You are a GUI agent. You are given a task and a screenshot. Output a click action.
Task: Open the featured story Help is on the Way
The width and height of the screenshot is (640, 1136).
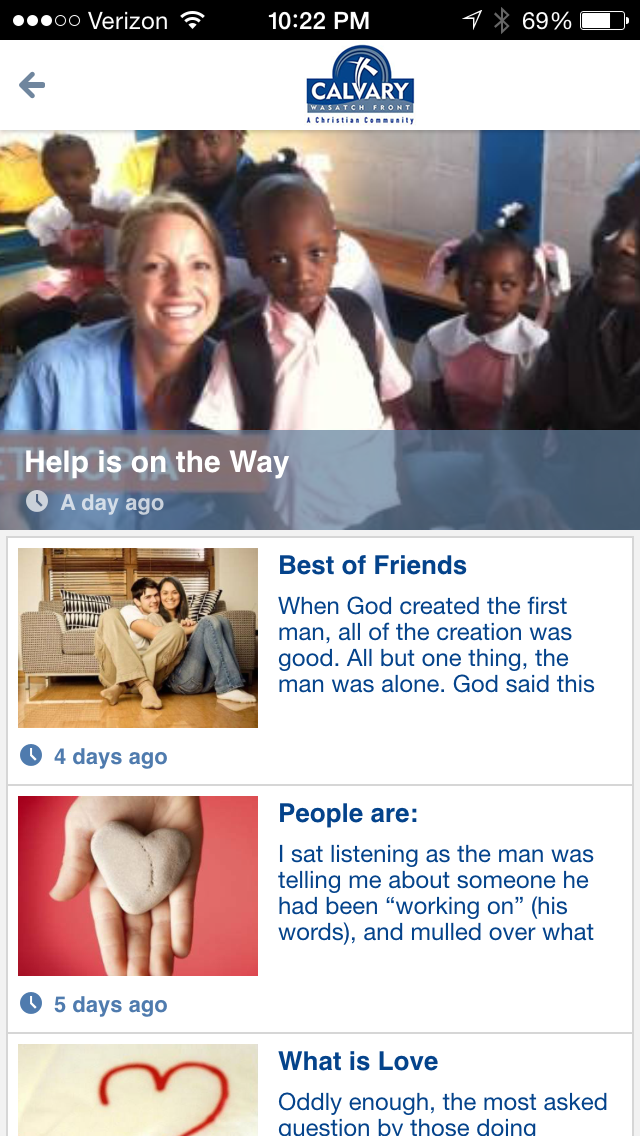point(156,462)
